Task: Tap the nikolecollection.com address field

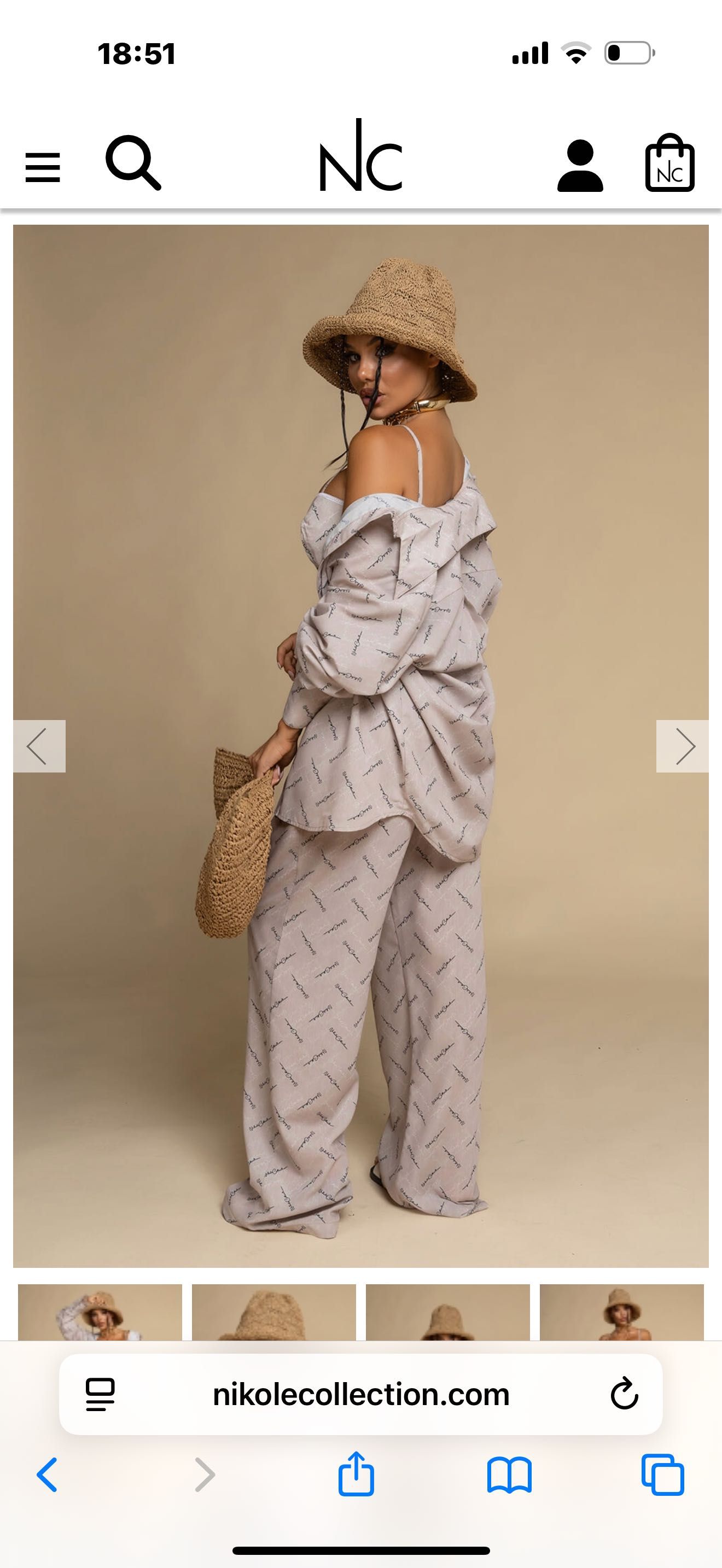Action: 361,1395
